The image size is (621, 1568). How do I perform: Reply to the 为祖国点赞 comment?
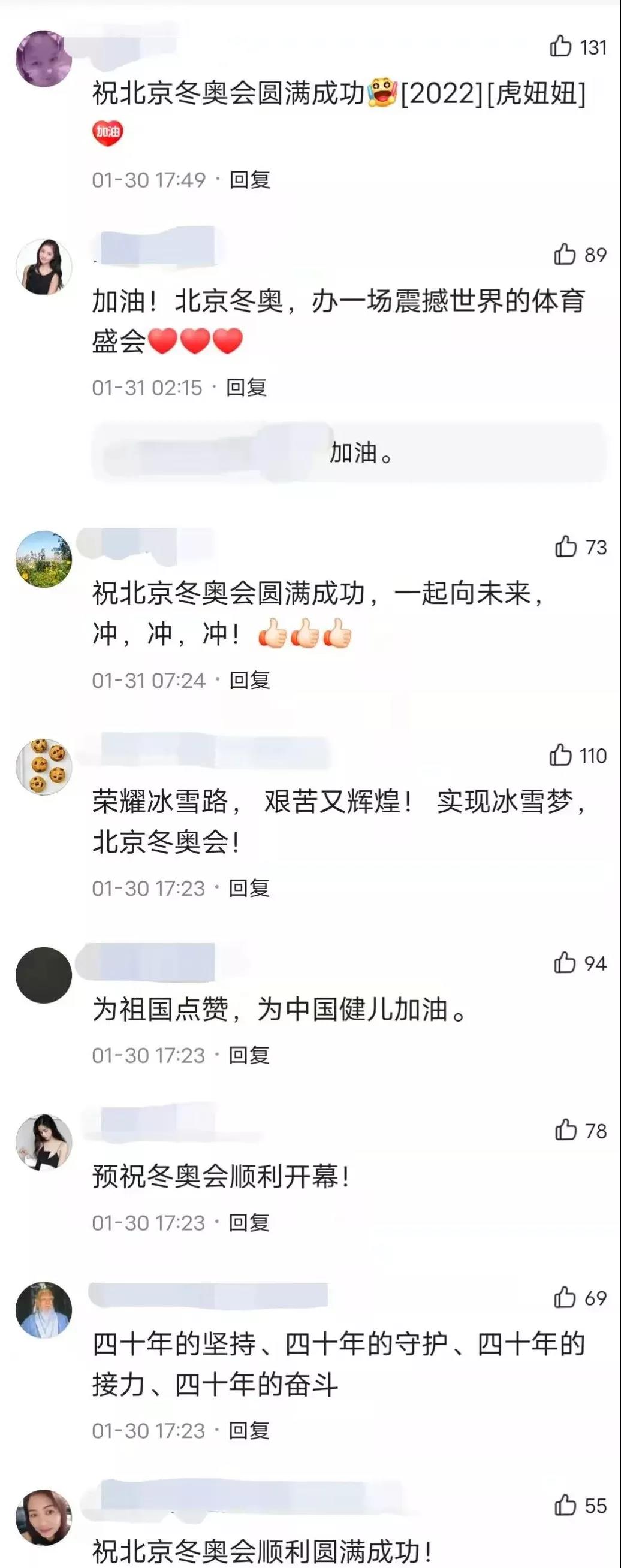coord(249,1055)
